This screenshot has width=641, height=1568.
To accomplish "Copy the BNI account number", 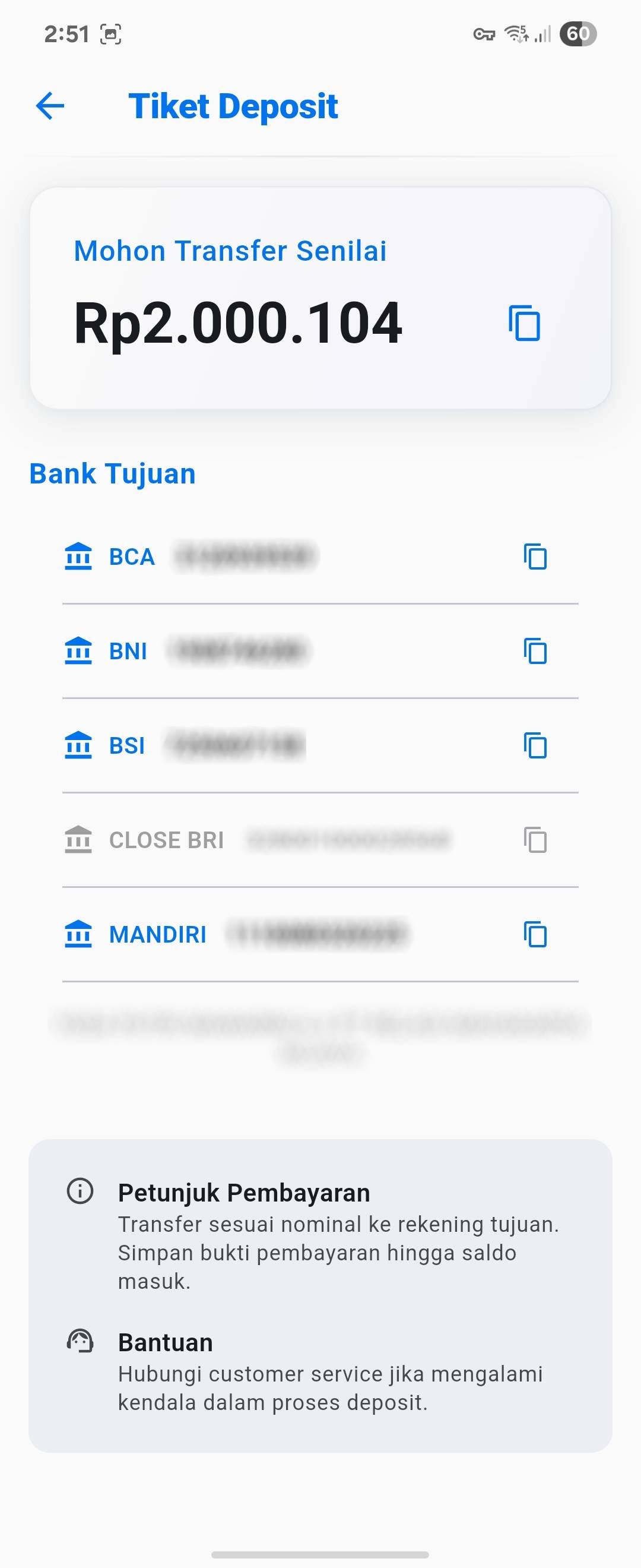I will coord(535,652).
